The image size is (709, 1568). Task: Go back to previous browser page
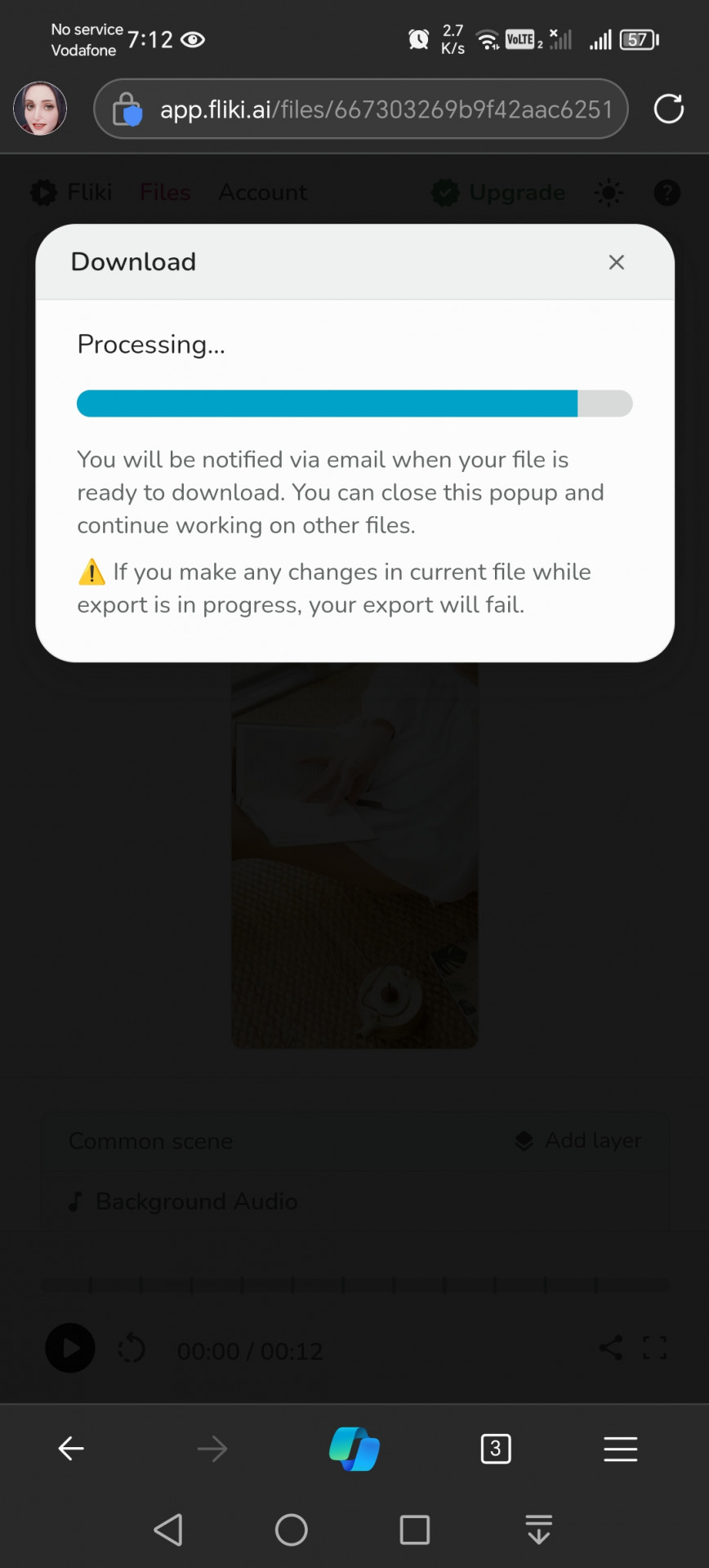point(71,1449)
